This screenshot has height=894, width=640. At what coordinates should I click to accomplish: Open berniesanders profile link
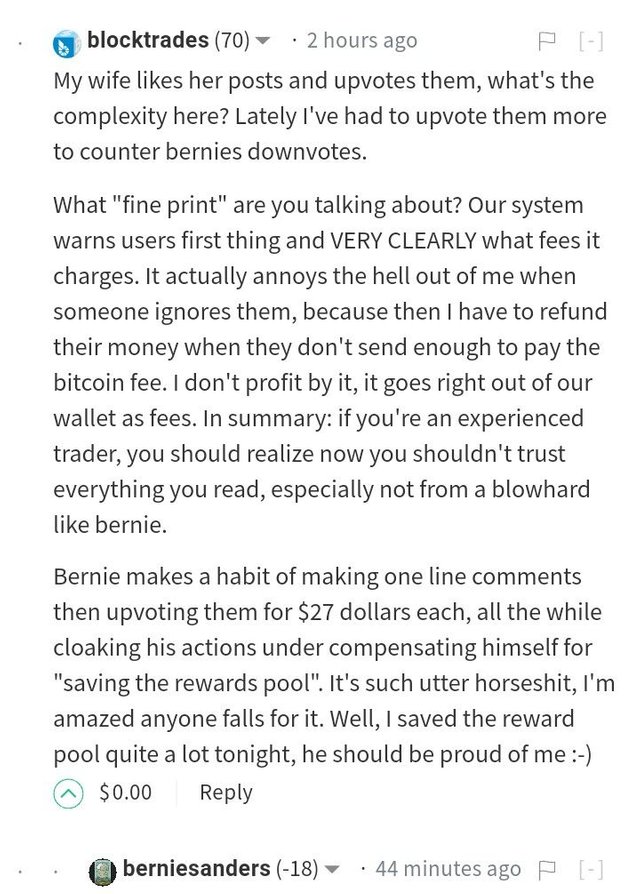[196, 867]
